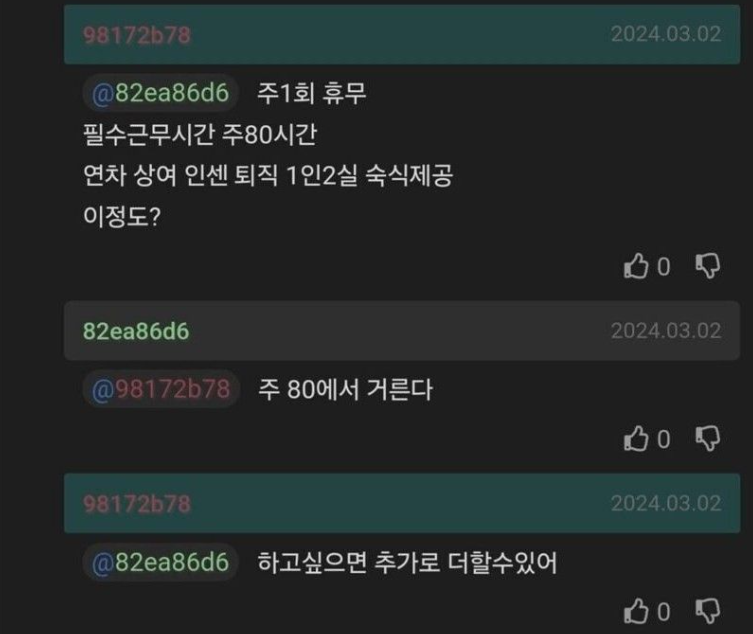753x634 pixels.
Task: Like the comment 주 80에서 거른다
Action: click(636, 439)
